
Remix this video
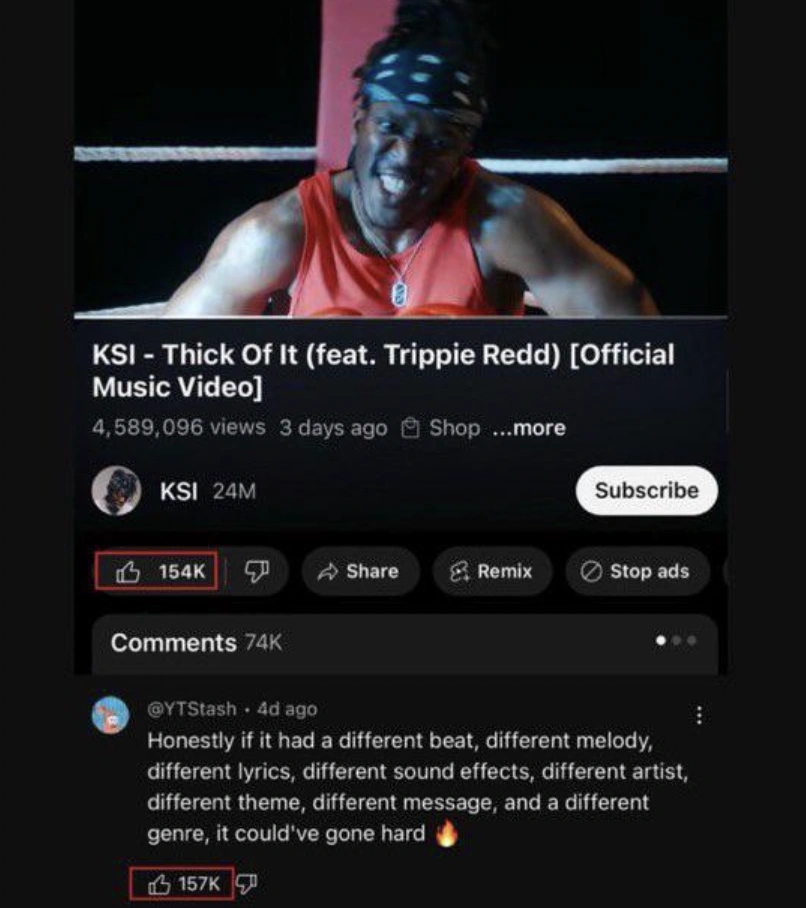491,571
